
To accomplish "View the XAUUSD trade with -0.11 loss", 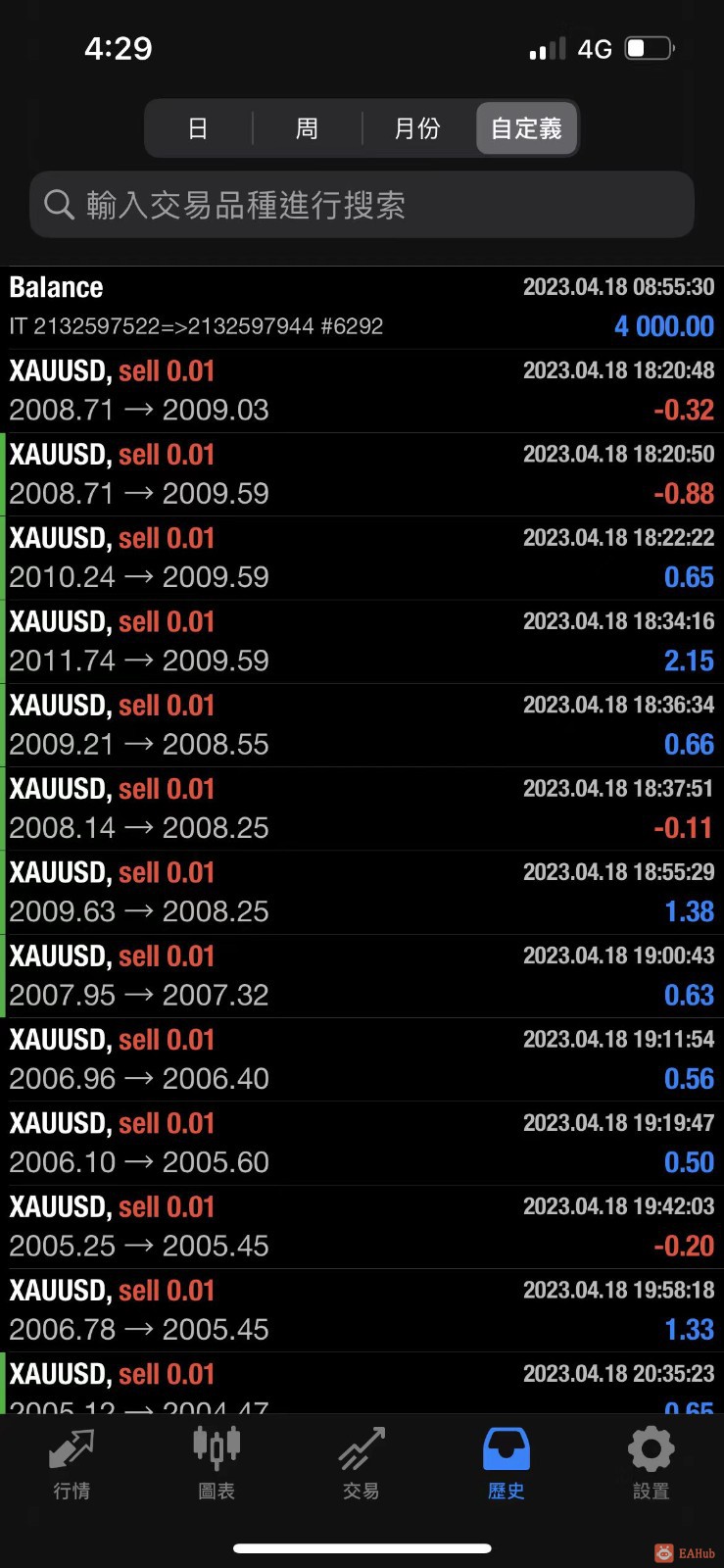I will [x=362, y=808].
